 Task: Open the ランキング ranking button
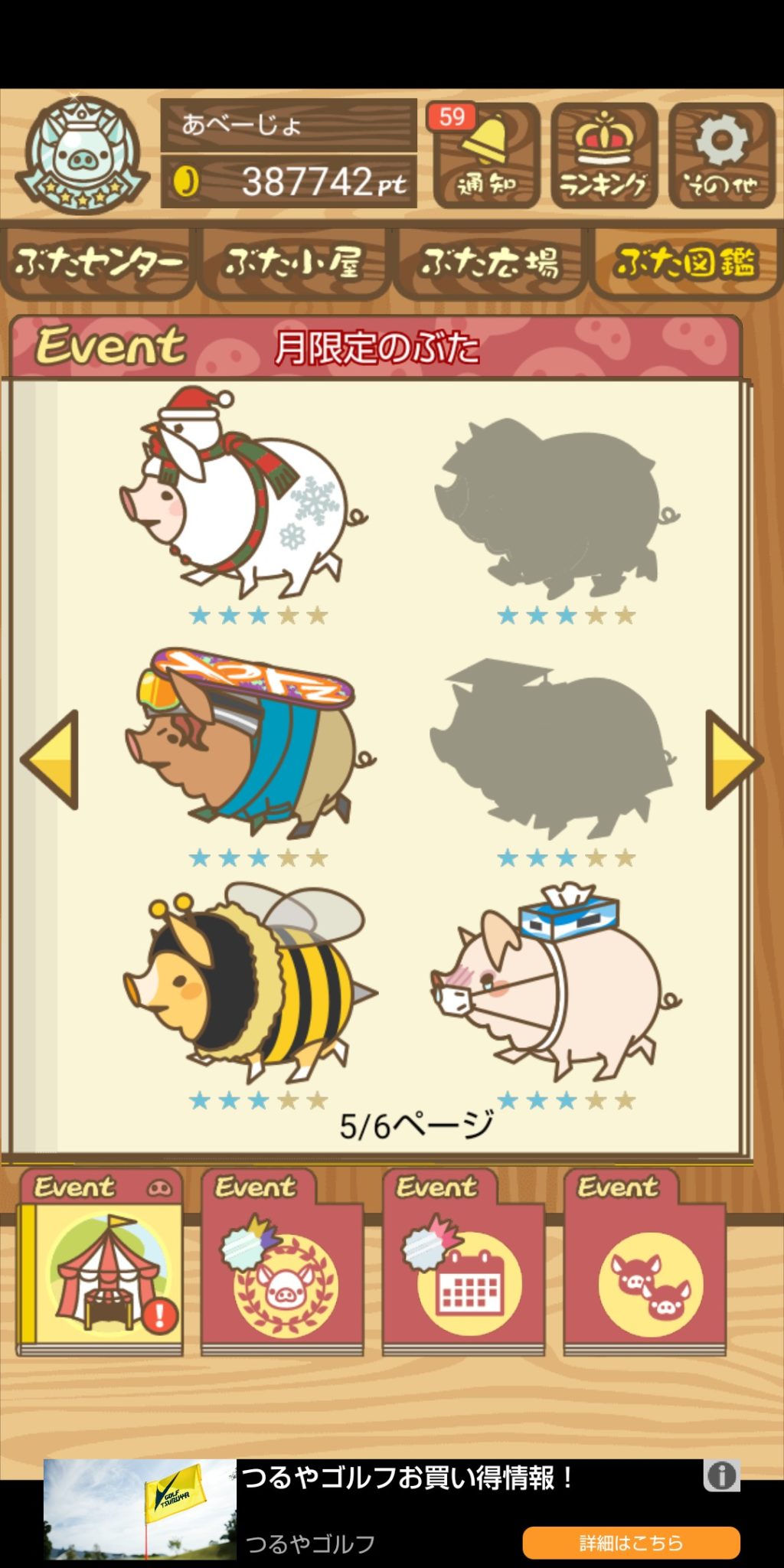604,155
